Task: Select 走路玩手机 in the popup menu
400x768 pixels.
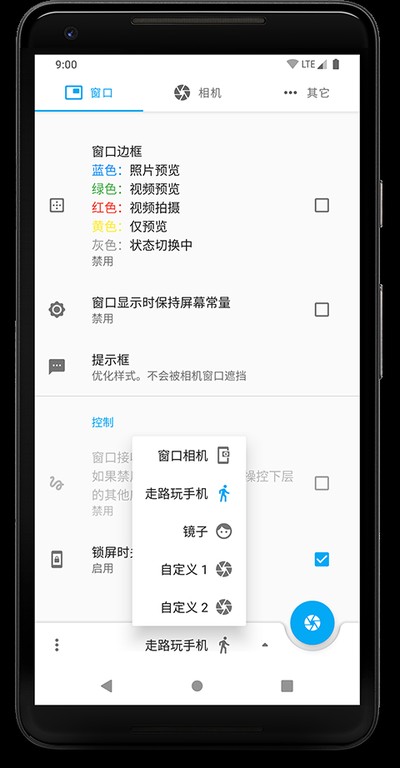Action: [x=189, y=494]
